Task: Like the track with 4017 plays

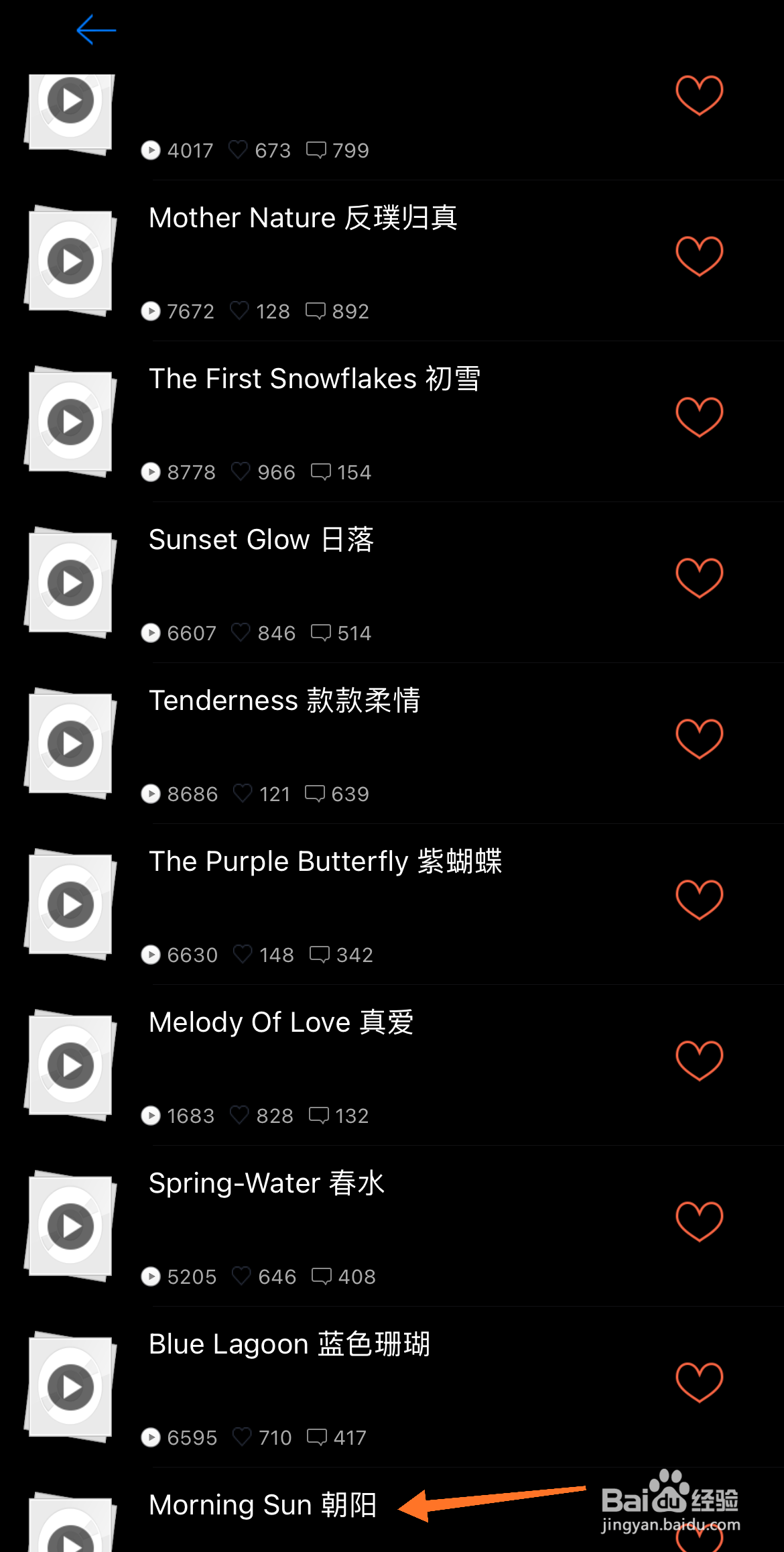Action: pos(699,95)
